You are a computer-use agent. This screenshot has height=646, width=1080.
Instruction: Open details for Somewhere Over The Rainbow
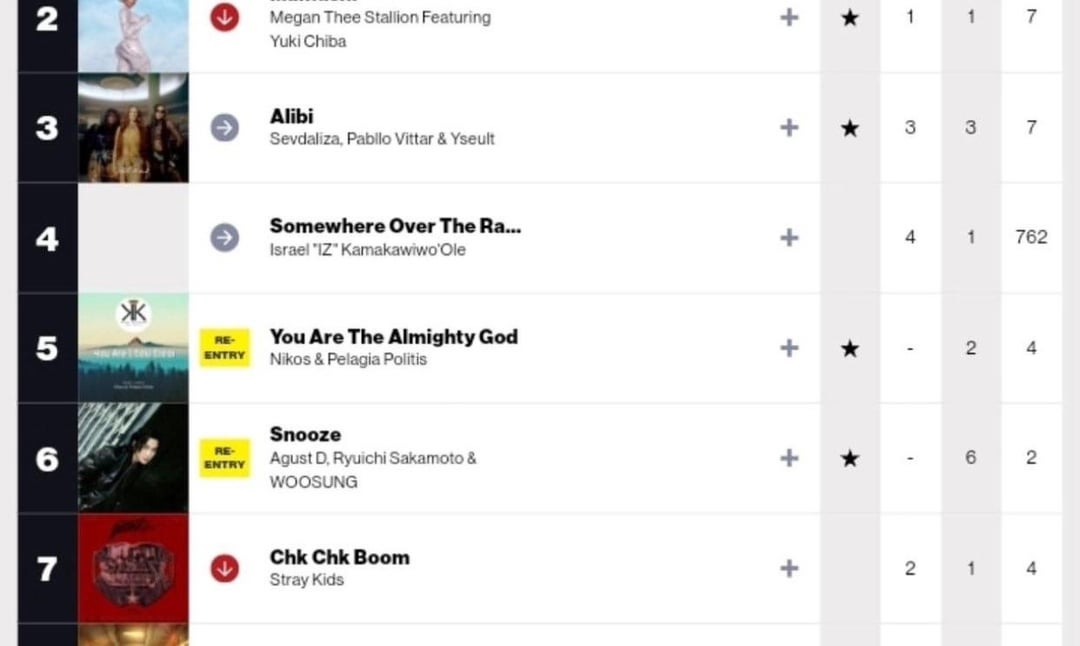click(x=789, y=238)
